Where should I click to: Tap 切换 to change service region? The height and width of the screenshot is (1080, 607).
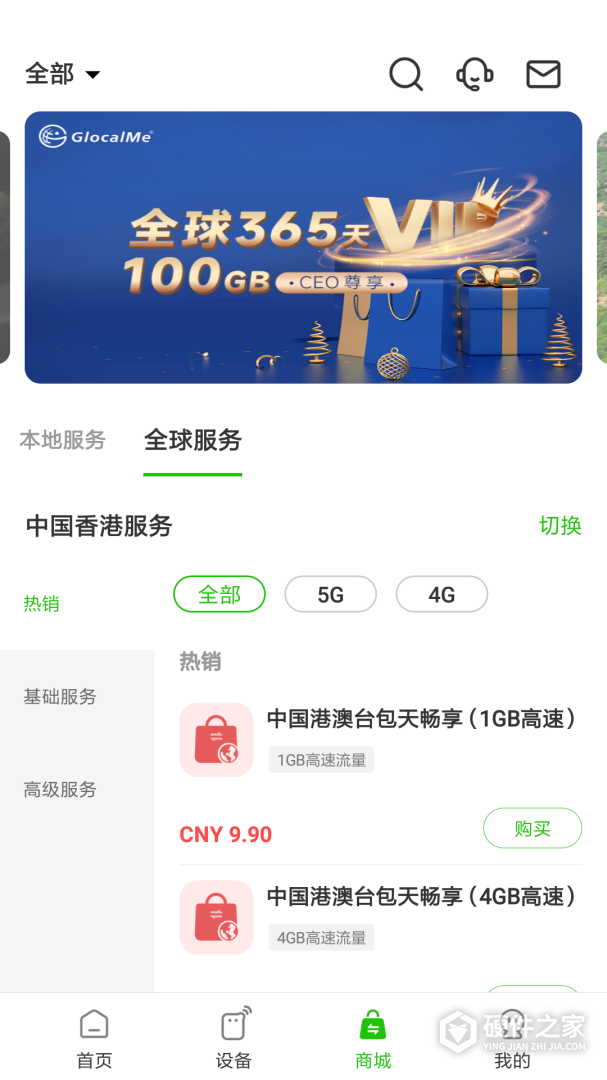pyautogui.click(x=560, y=525)
